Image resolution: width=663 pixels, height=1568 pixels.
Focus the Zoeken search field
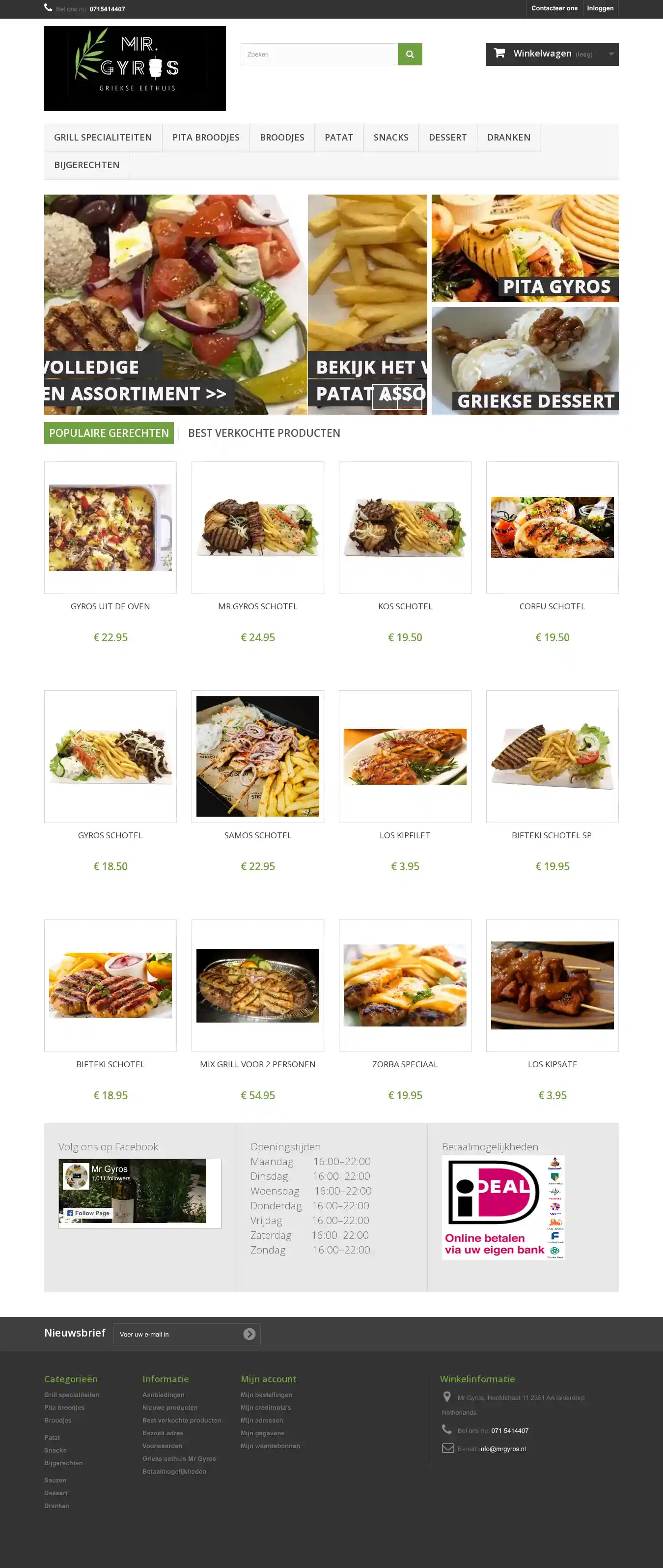pos(319,54)
